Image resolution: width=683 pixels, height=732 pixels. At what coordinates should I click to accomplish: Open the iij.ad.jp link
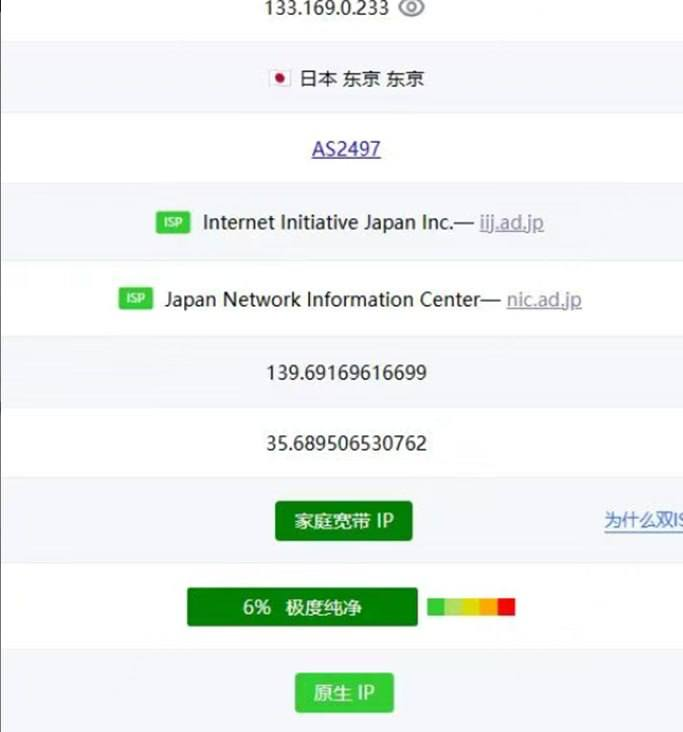pos(511,223)
